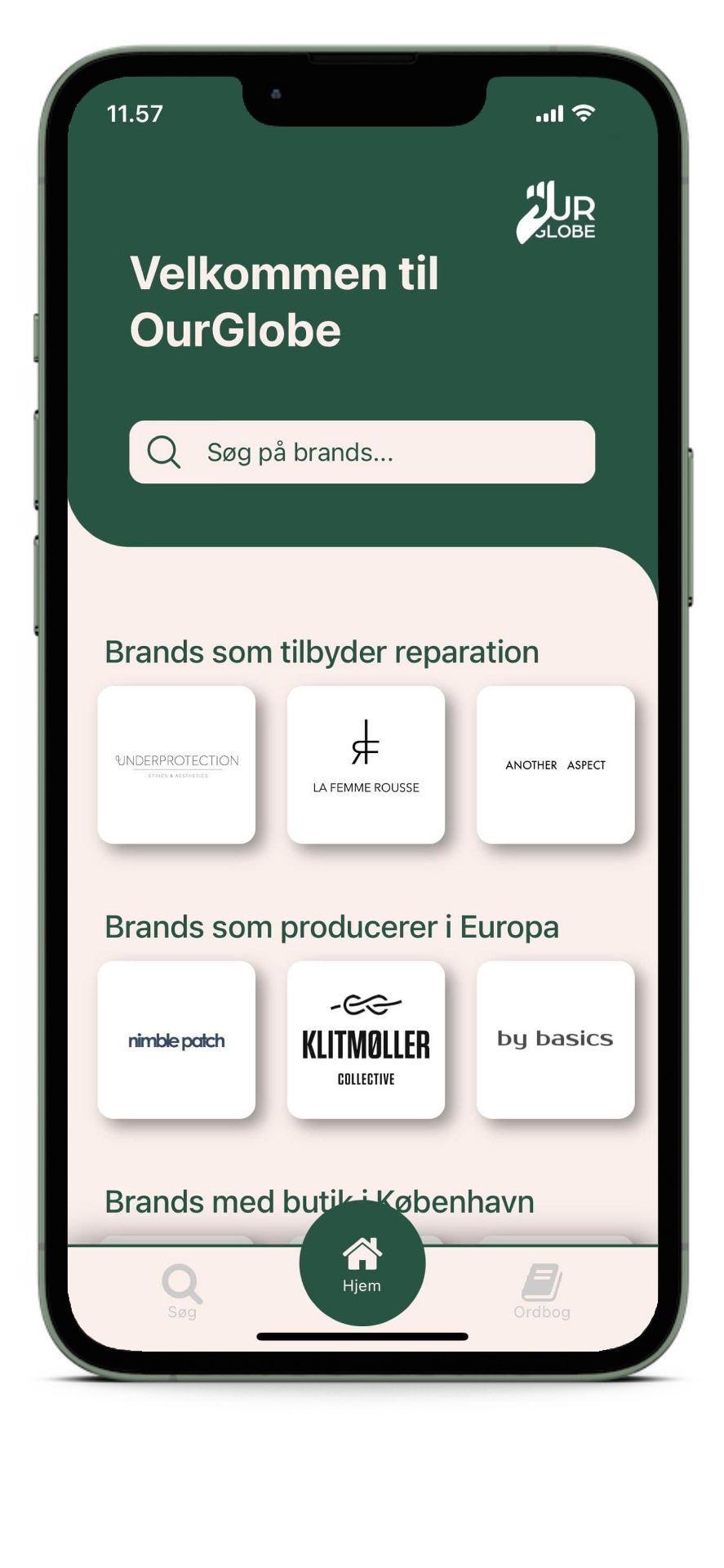Go to the Hjem tab
Viewport: 724px width, 1568px height.
362,1263
